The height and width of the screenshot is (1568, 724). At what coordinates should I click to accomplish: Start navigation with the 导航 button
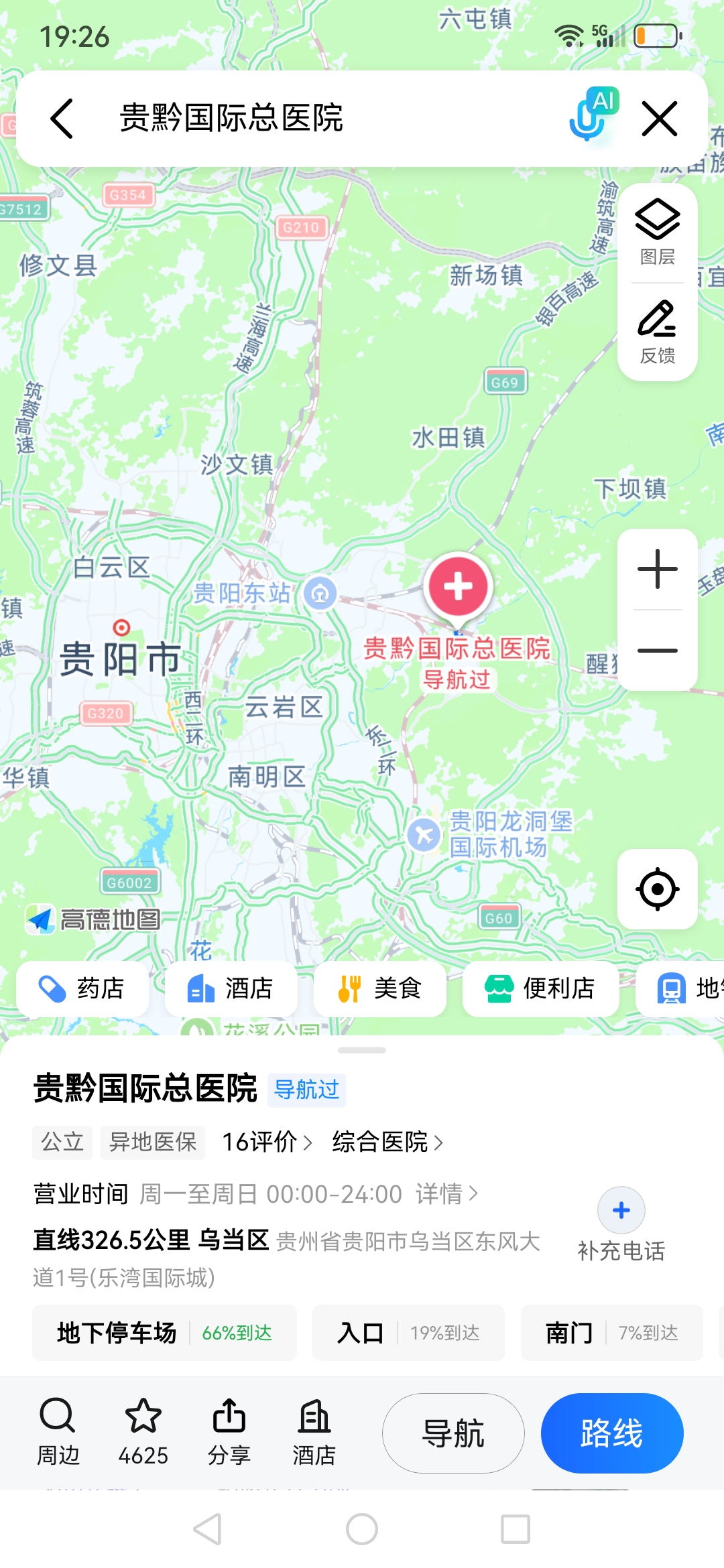(x=453, y=1433)
